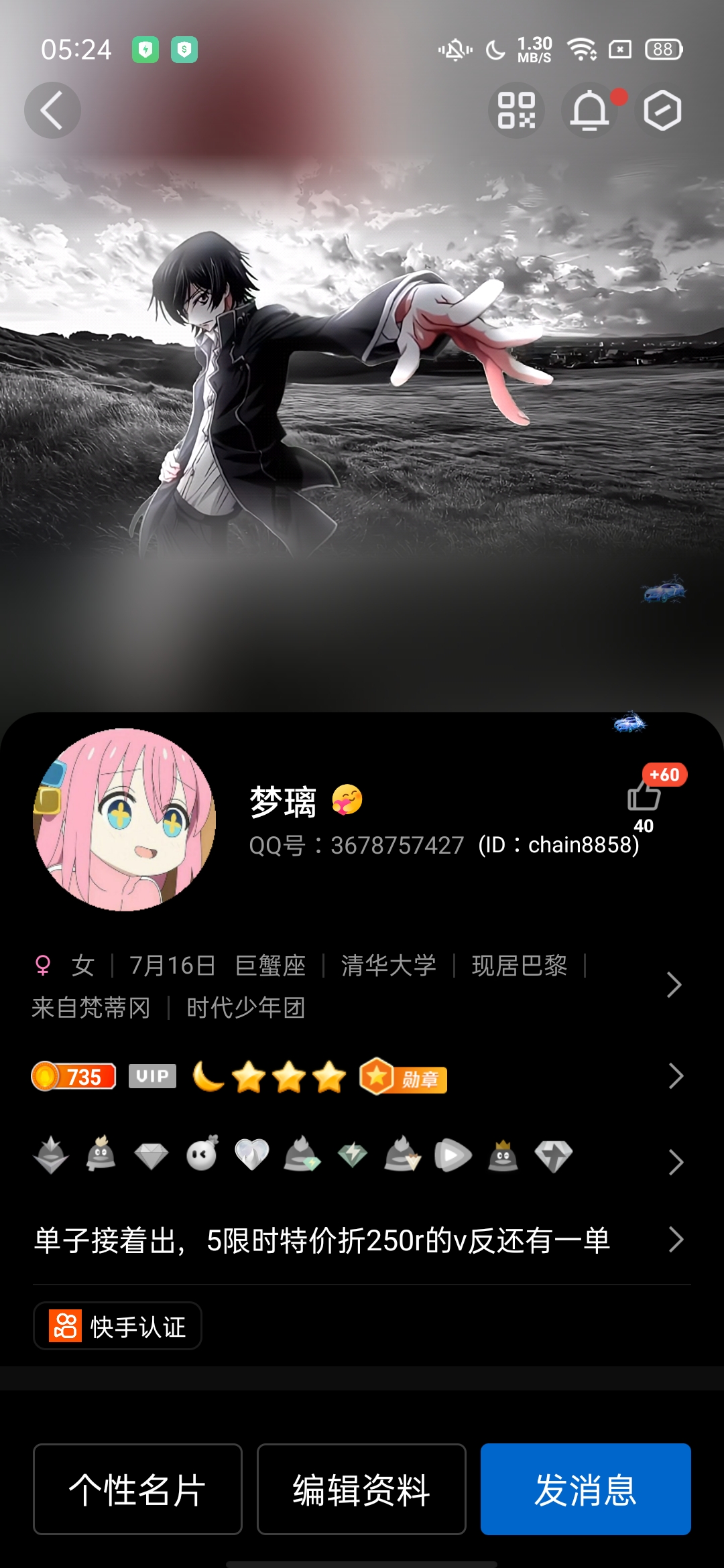The image size is (724, 1568).
Task: Go back using the top-left arrow
Action: point(52,111)
